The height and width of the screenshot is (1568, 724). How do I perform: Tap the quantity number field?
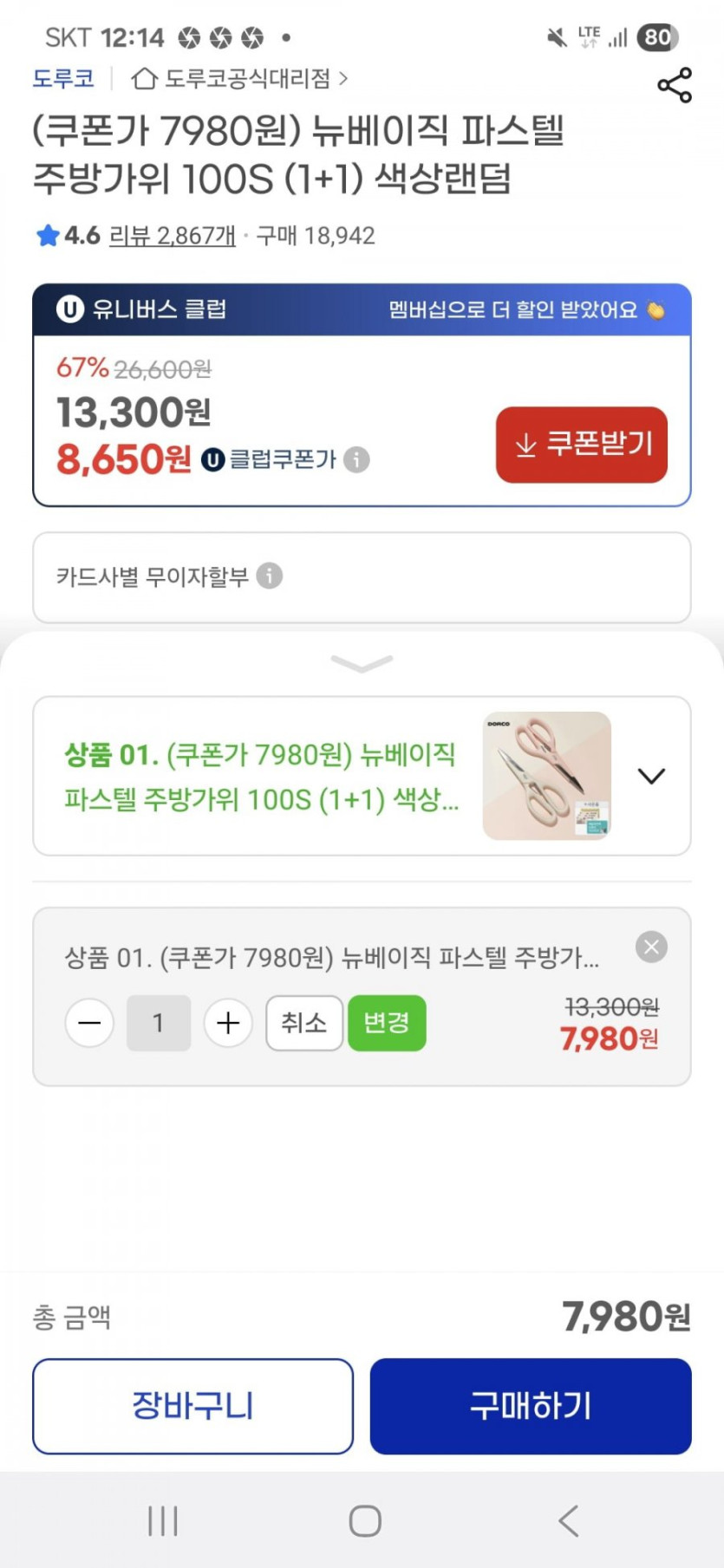[x=159, y=1024]
